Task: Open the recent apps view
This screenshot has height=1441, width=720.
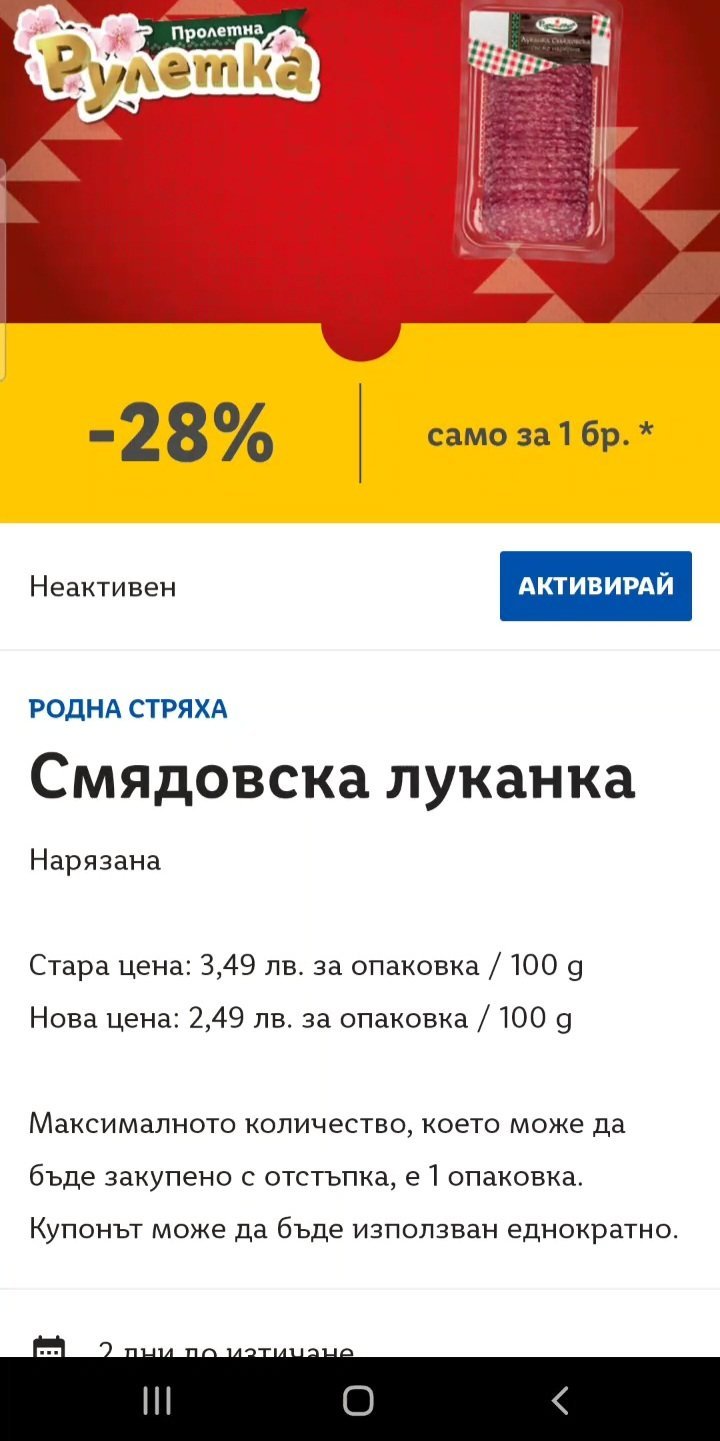Action: point(157,1400)
